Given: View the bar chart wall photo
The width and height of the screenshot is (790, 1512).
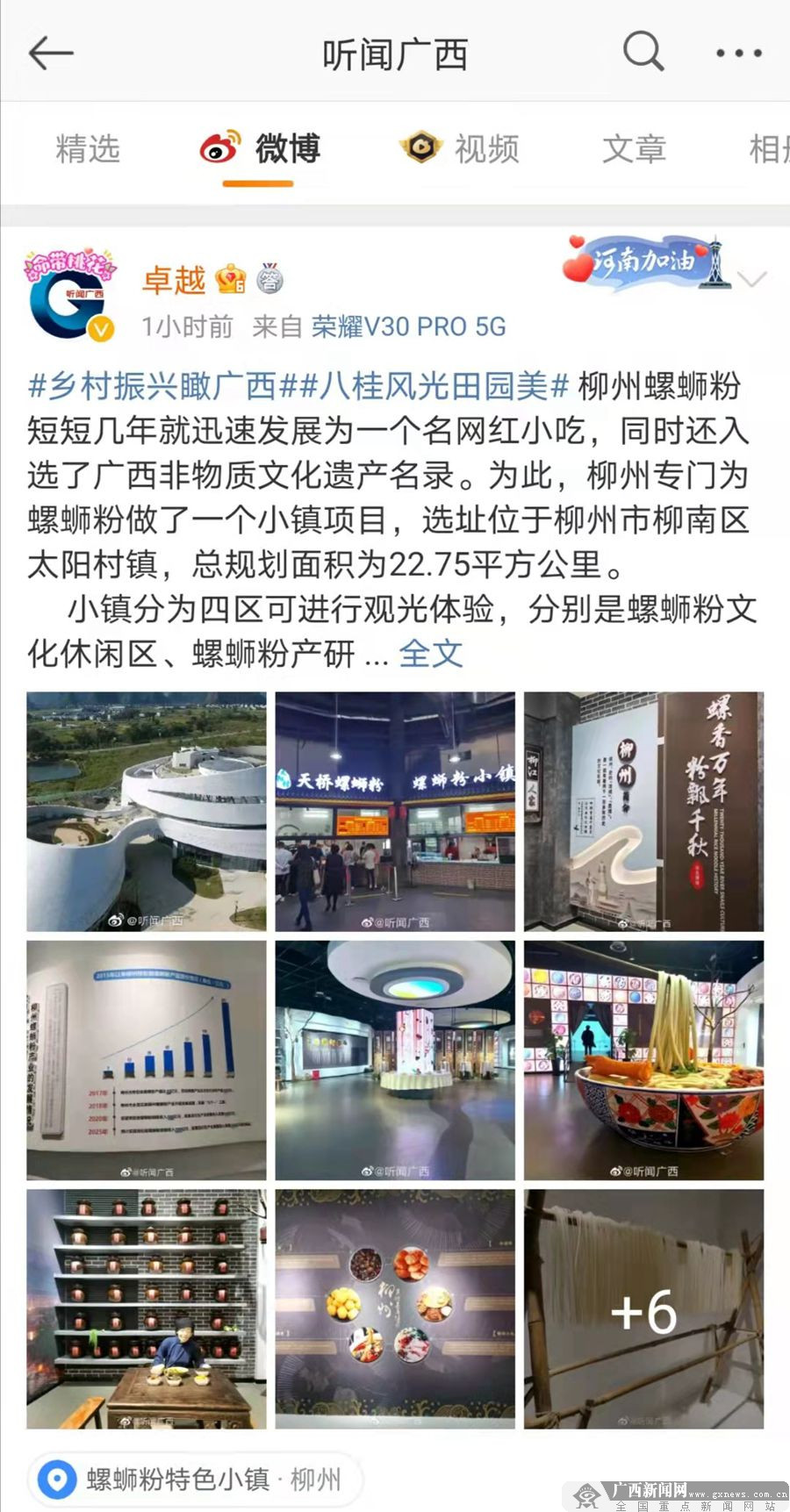Looking at the screenshot, I should tap(146, 1060).
